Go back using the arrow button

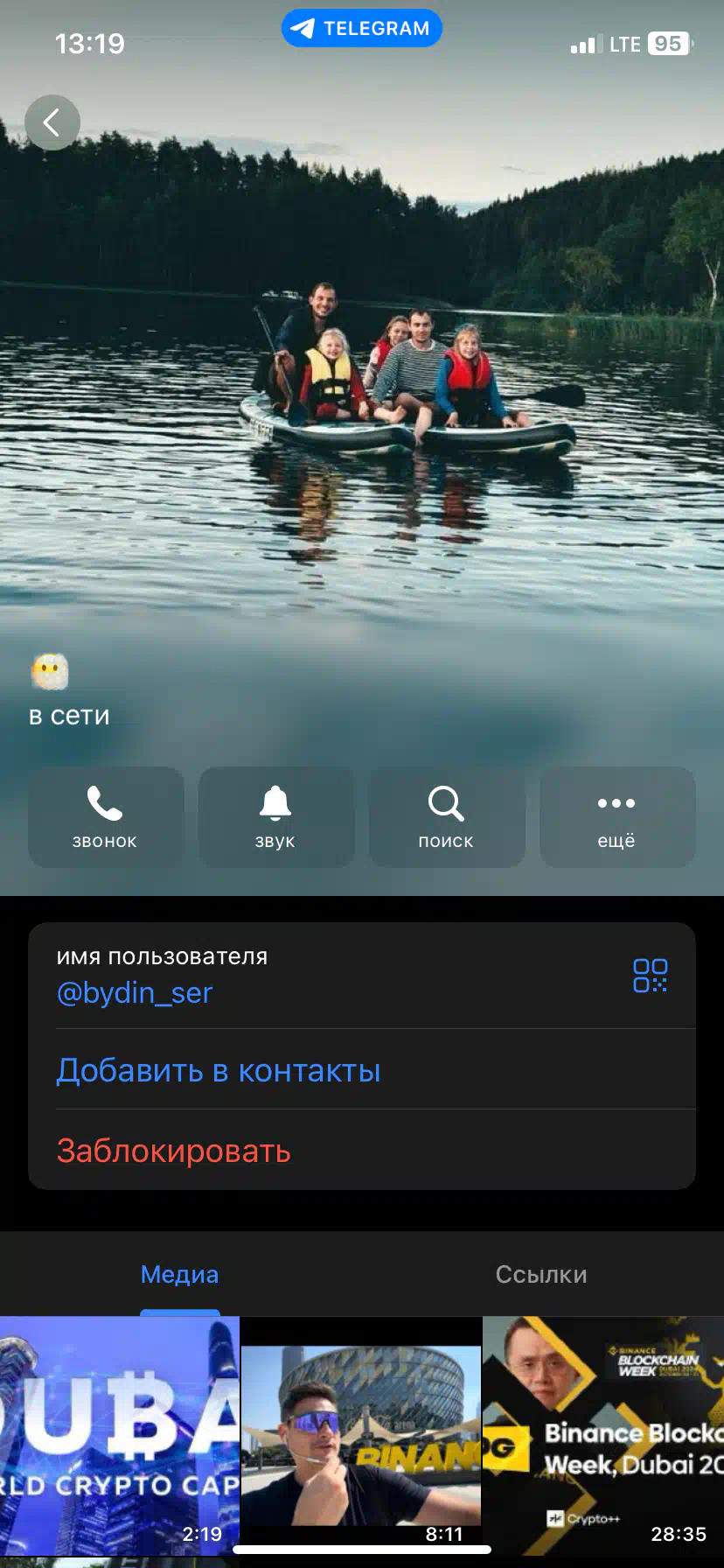(52, 122)
